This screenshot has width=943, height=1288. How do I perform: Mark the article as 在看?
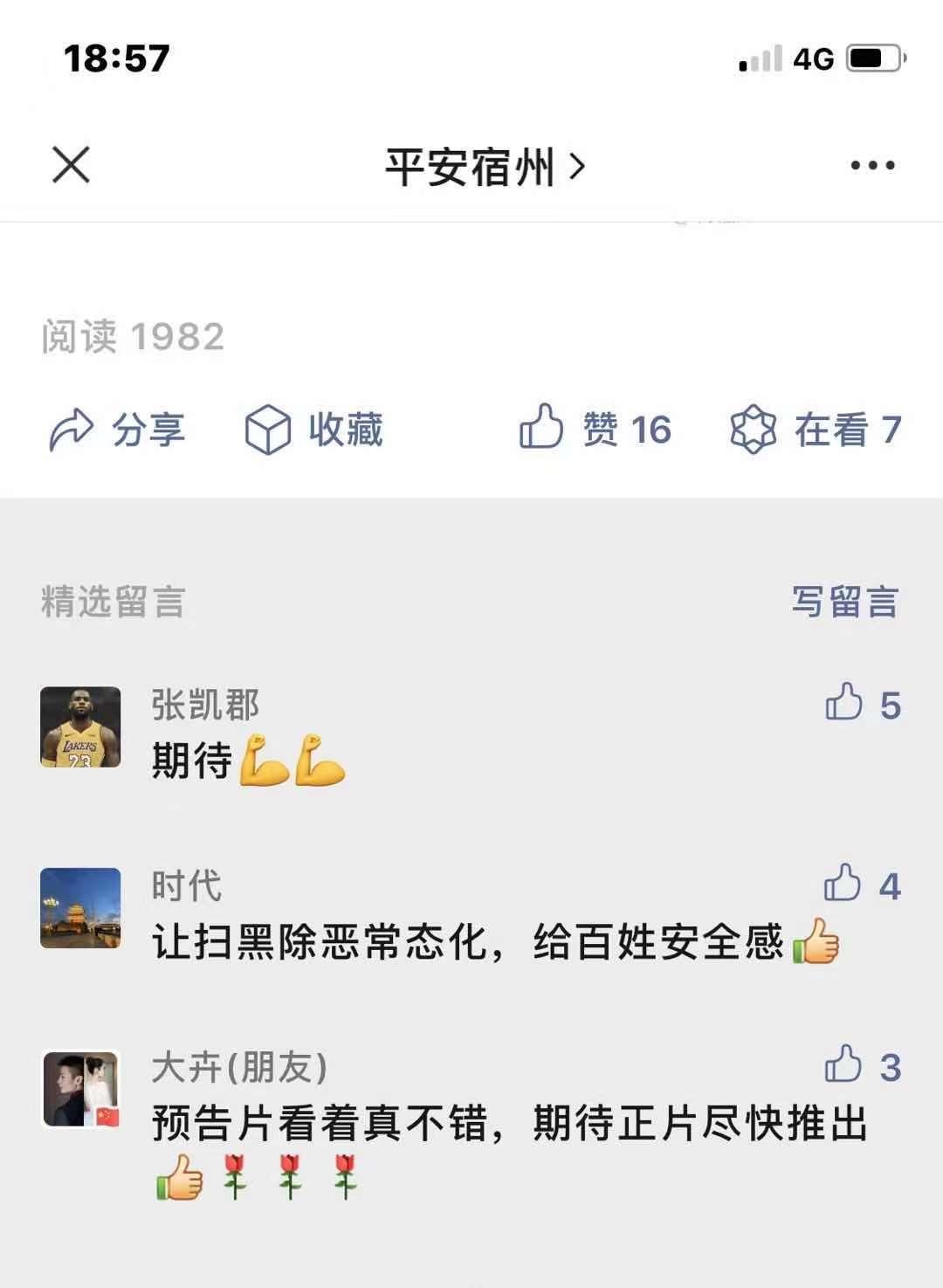(816, 430)
